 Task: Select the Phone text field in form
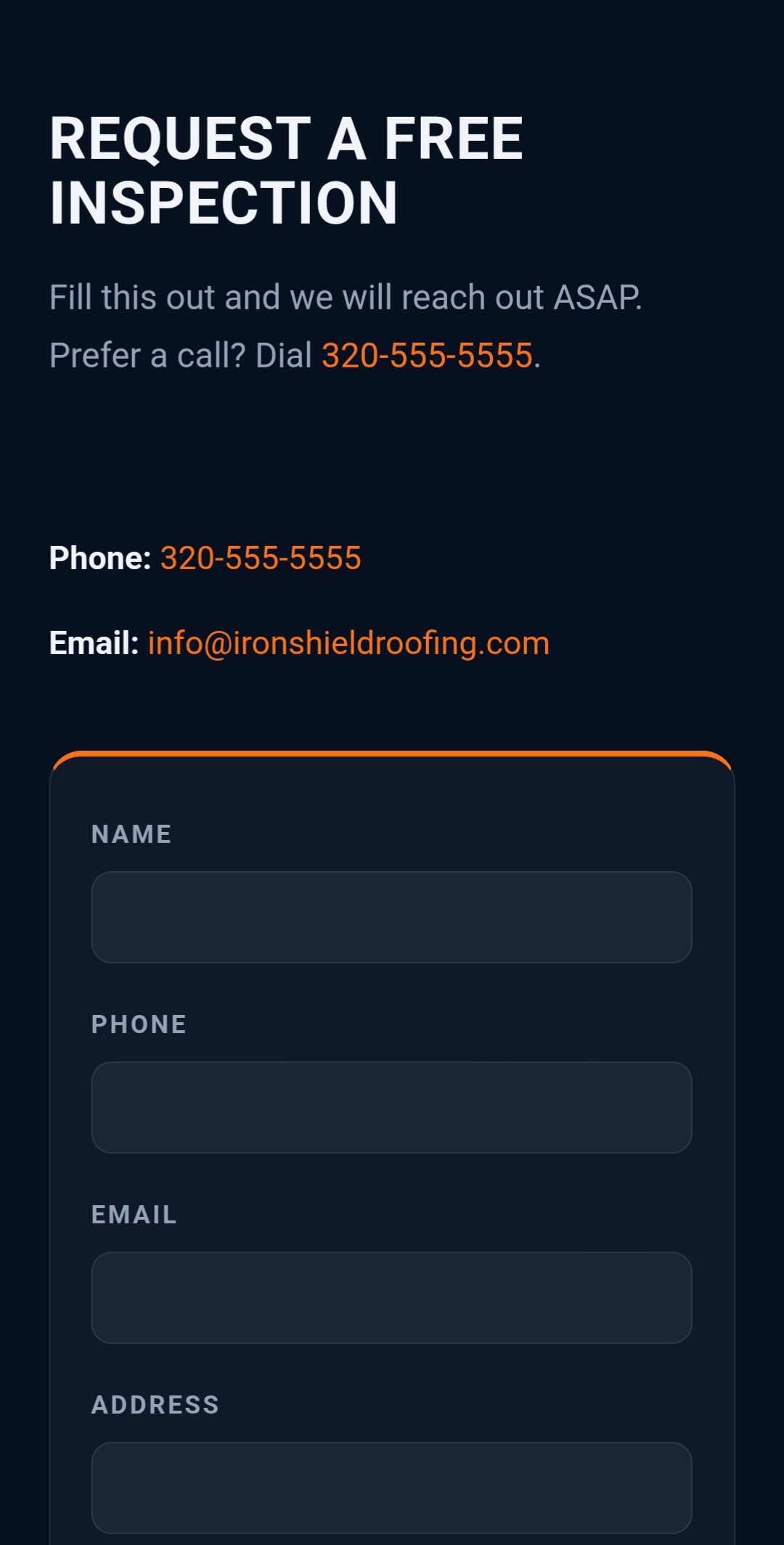pos(391,1107)
